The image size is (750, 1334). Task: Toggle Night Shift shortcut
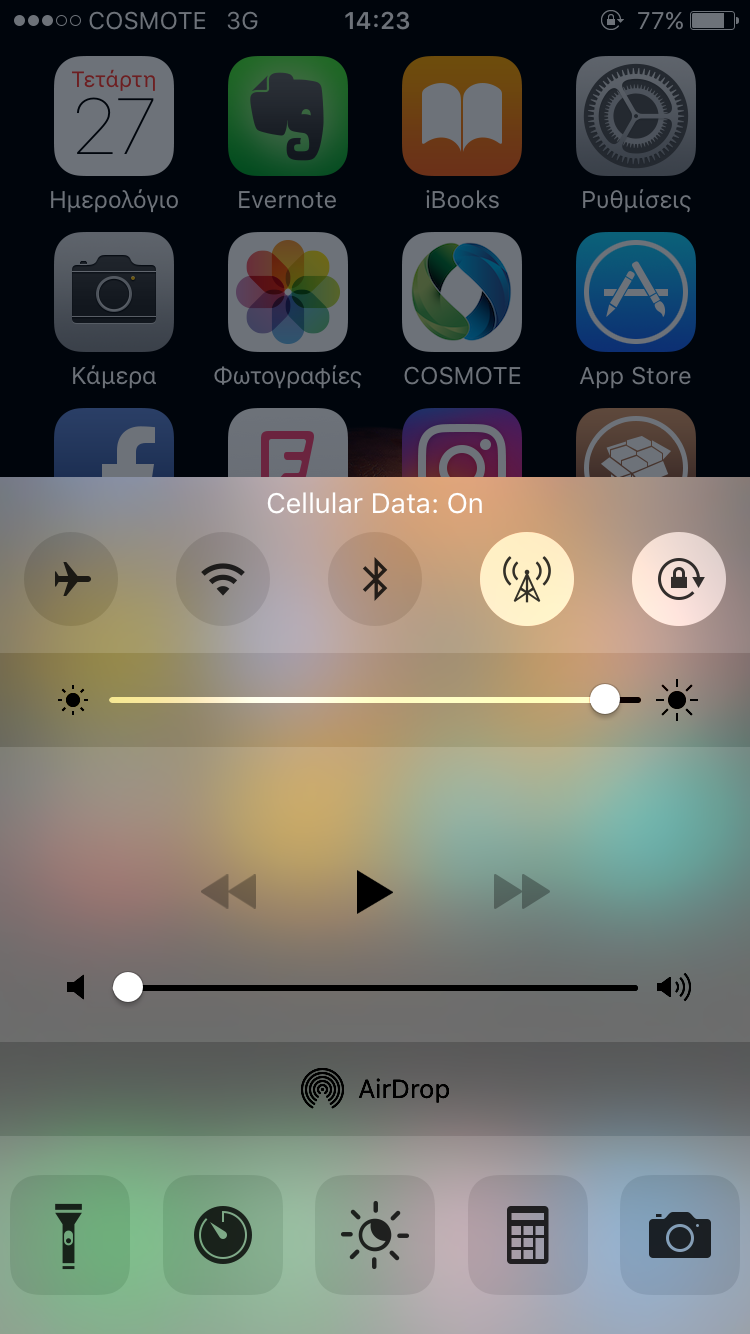(375, 1235)
